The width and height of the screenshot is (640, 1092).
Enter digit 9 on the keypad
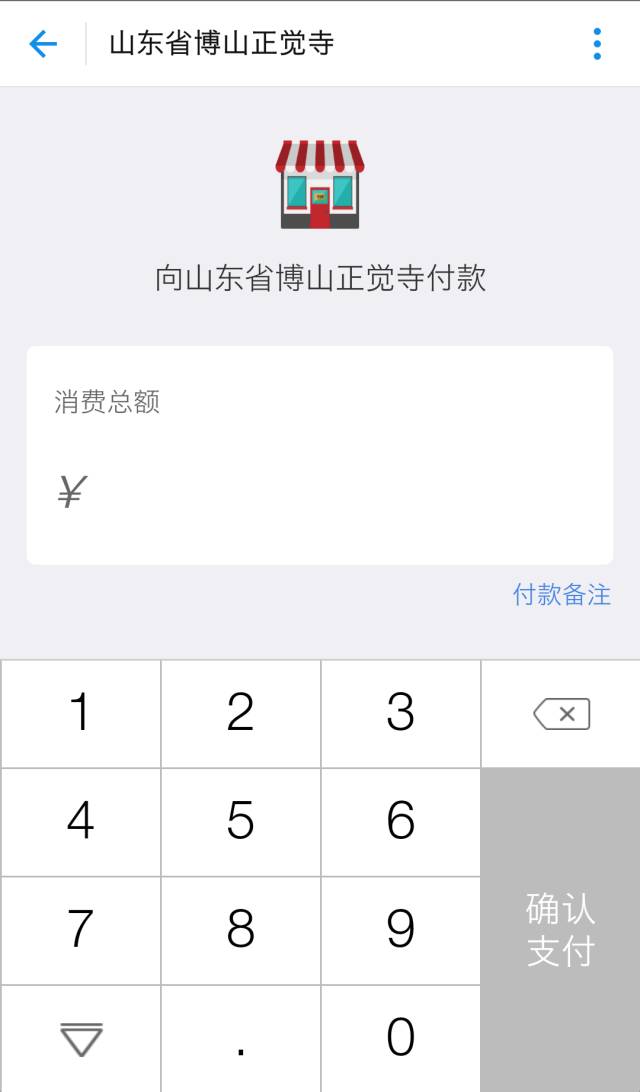click(x=400, y=930)
